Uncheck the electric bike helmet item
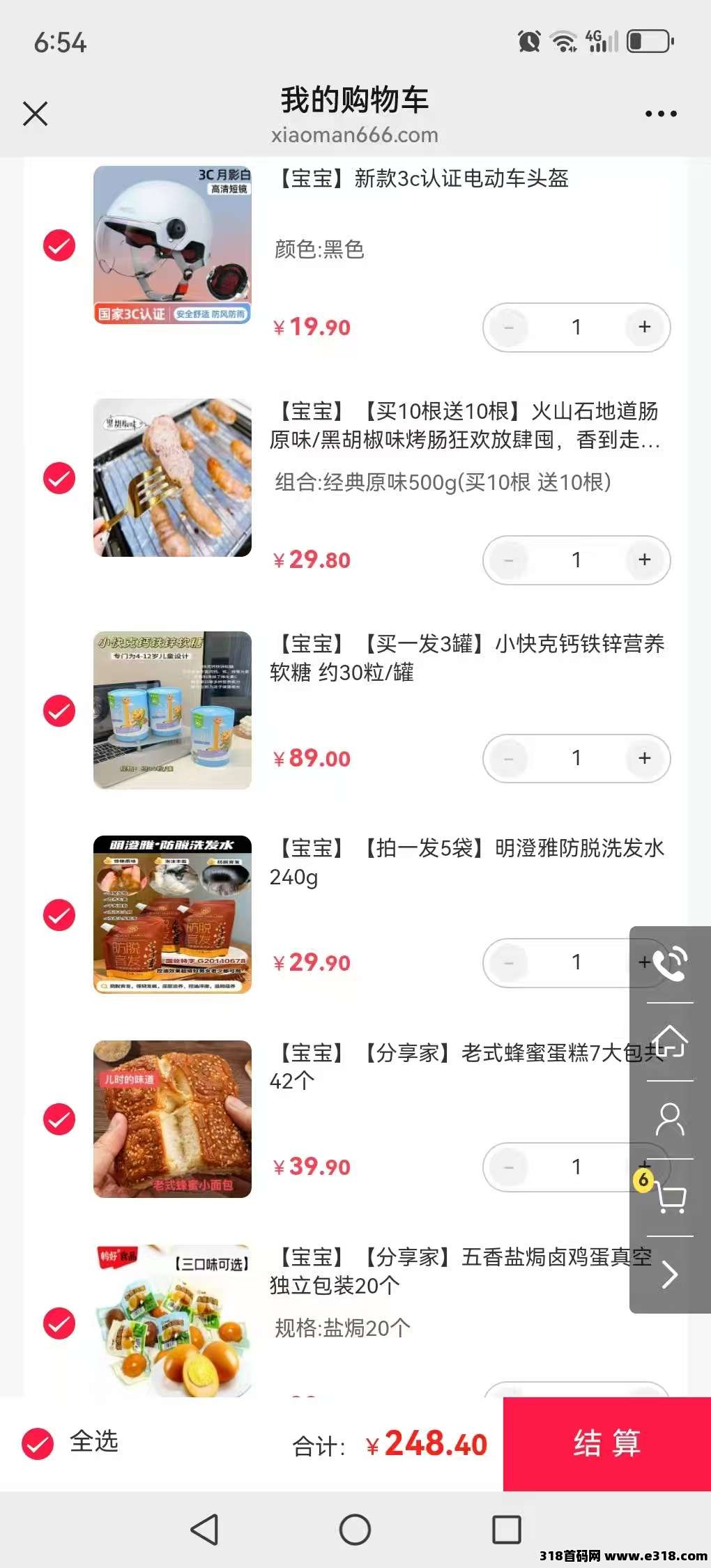Image resolution: width=711 pixels, height=1568 pixels. pos(59,245)
